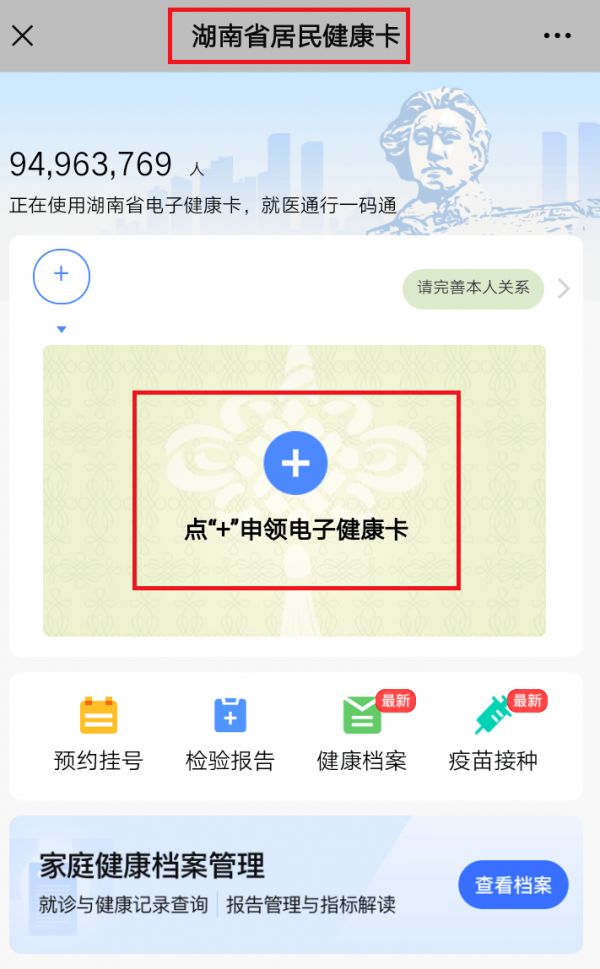Tap the blue plus to claim 电子健康卡

coord(295,463)
